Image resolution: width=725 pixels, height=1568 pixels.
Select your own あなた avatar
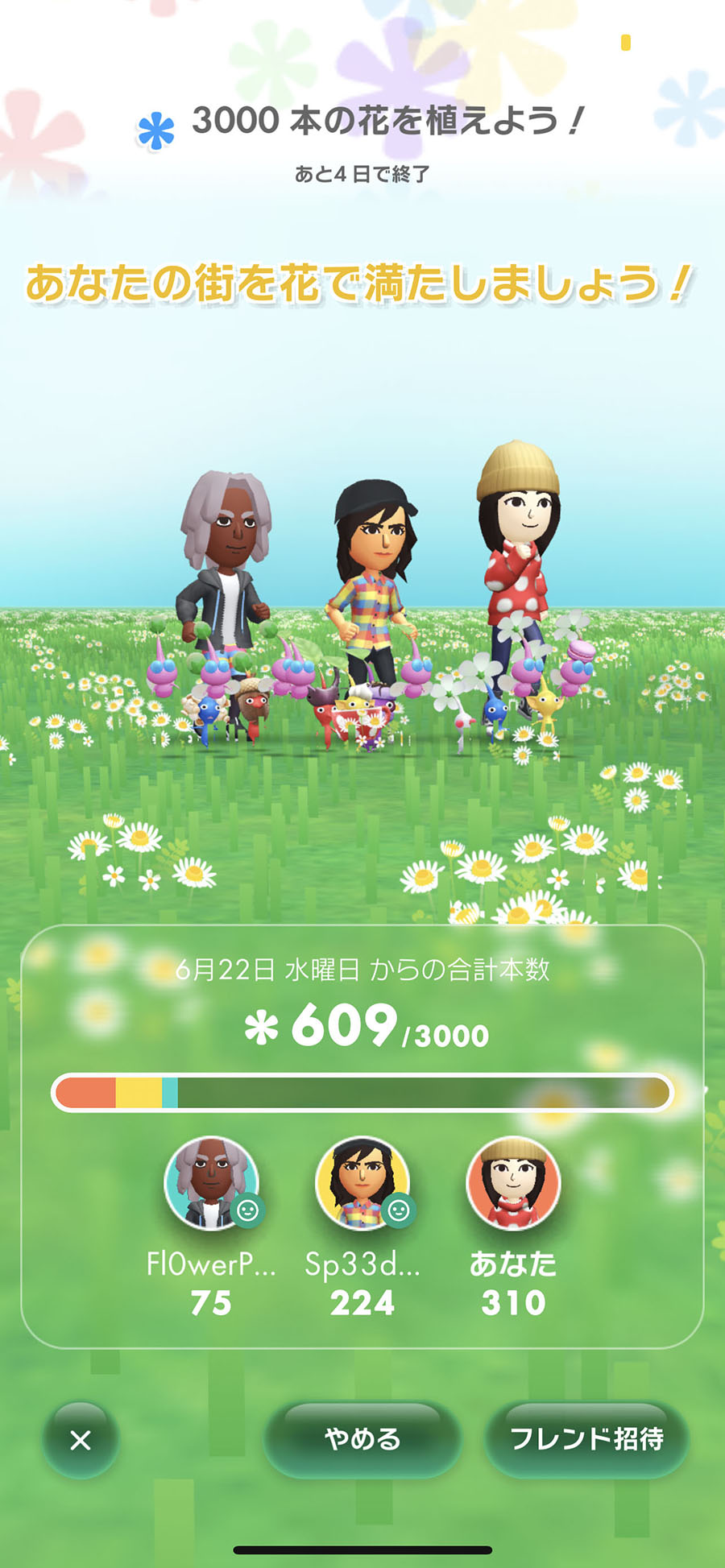pos(513,1184)
